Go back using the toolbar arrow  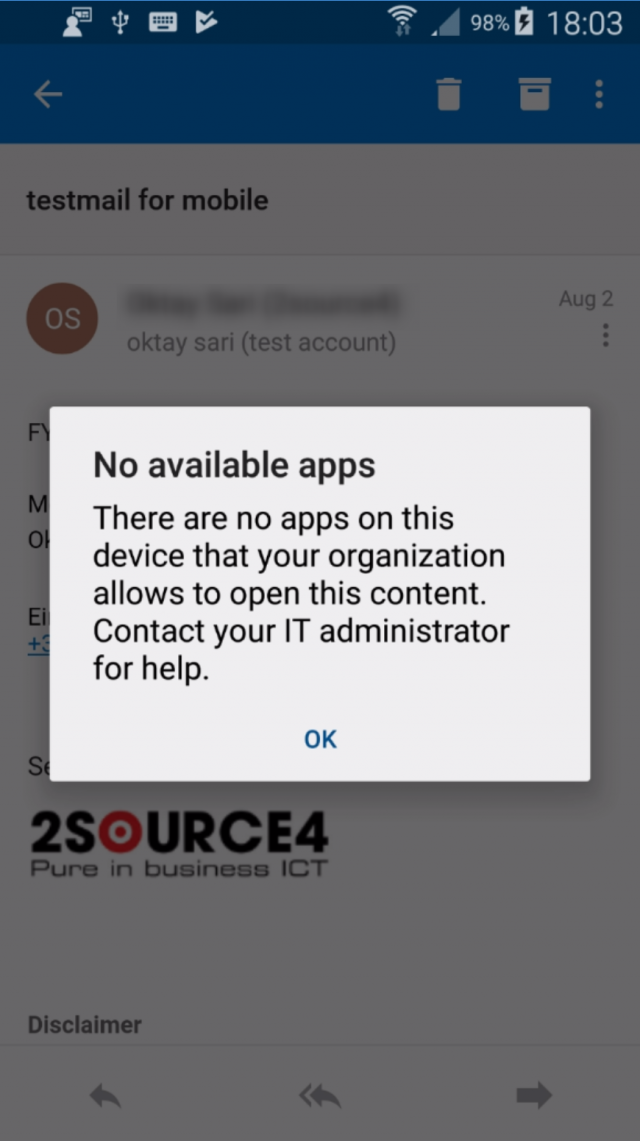(48, 94)
